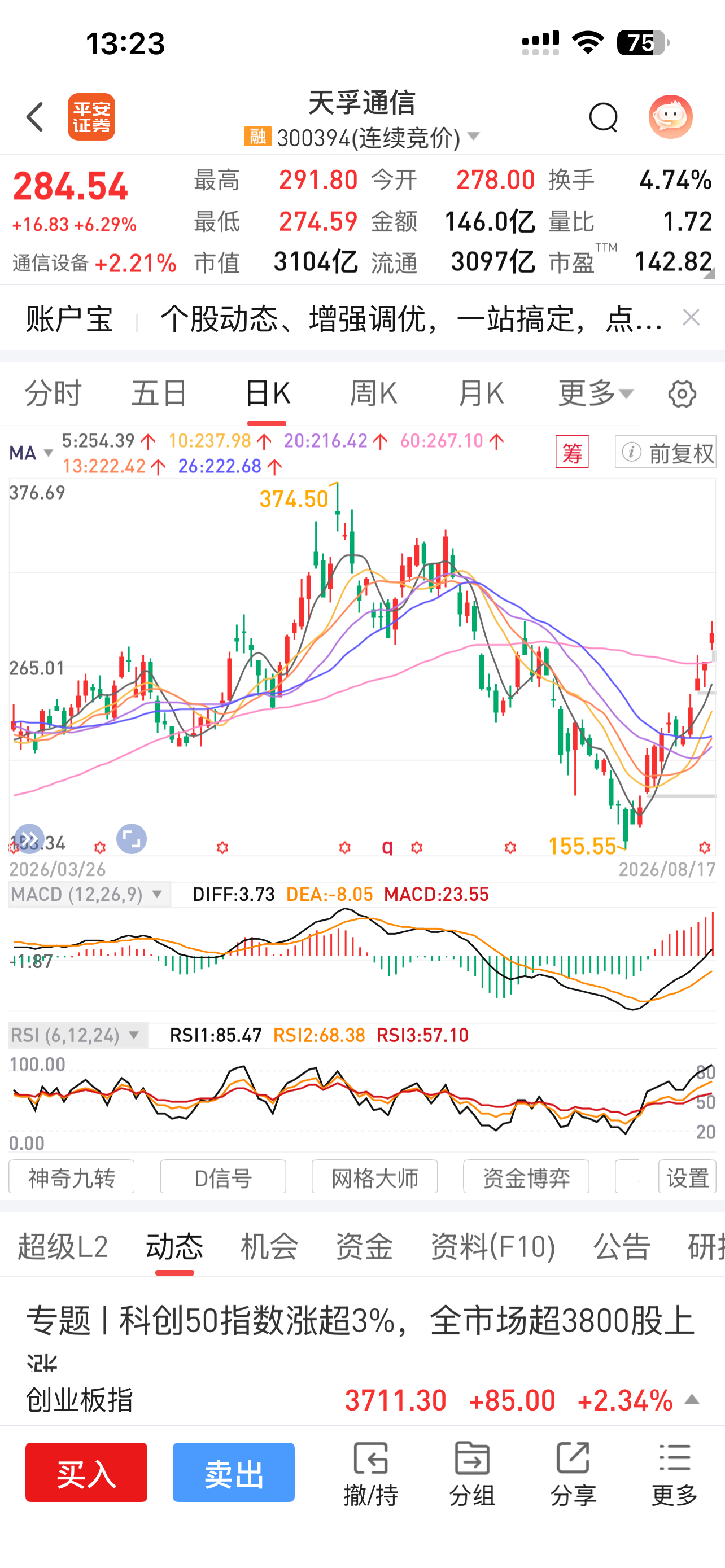Open the assistant avatar icon
Image resolution: width=725 pixels, height=1568 pixels.
coord(670,117)
